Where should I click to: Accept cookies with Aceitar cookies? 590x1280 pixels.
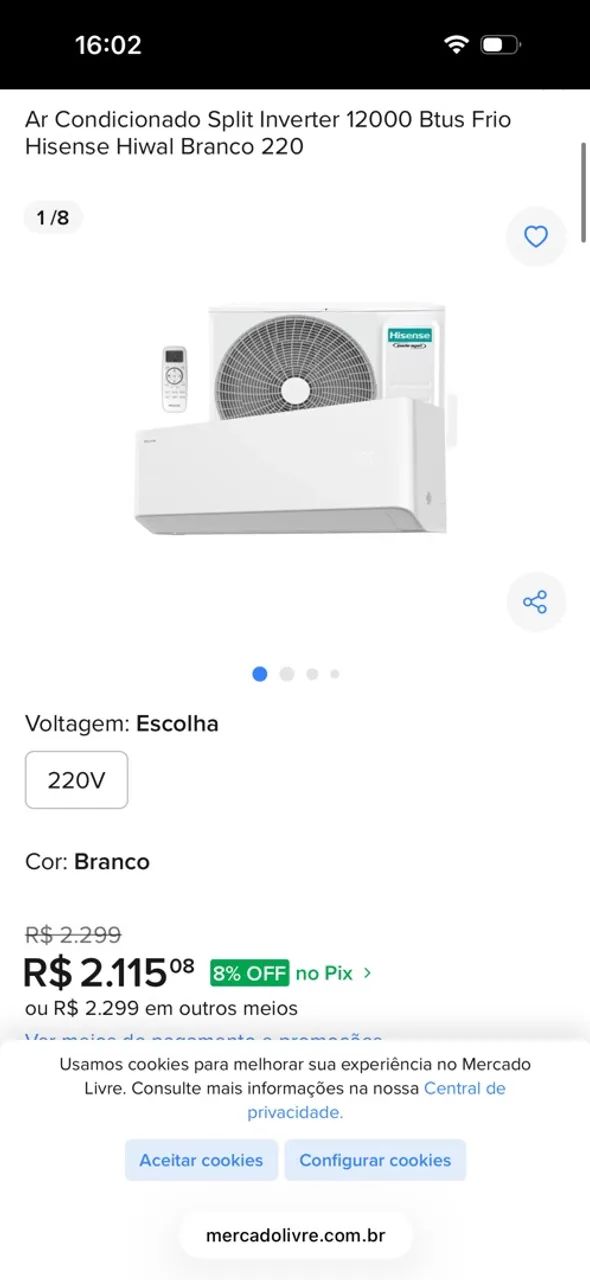click(201, 1160)
